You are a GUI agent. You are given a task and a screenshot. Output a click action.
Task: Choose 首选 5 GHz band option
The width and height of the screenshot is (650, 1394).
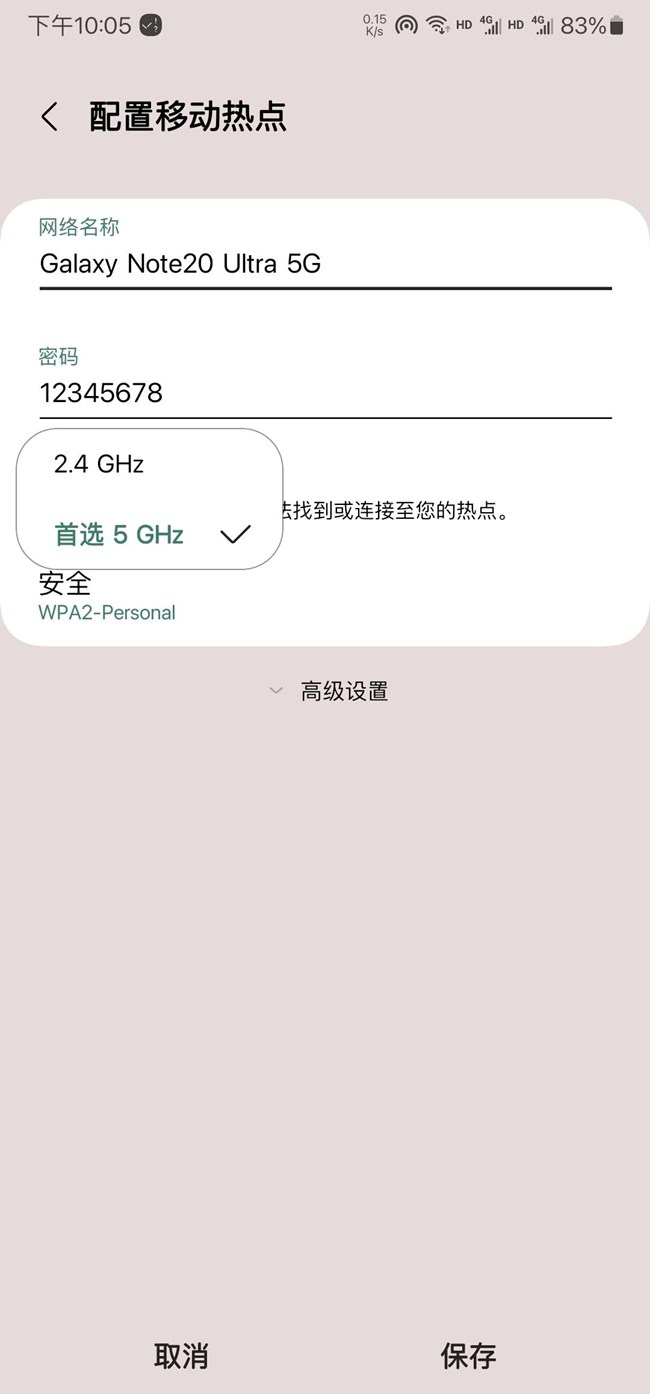pos(120,535)
